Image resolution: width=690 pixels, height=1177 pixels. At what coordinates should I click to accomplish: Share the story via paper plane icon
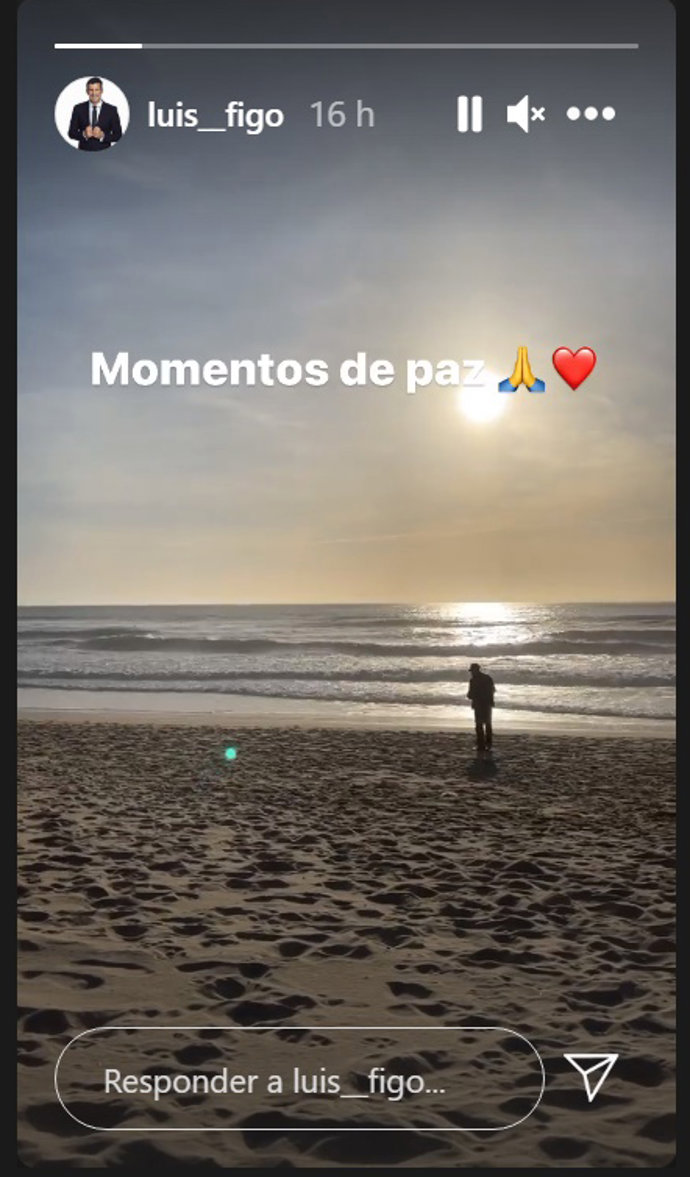tap(589, 1078)
